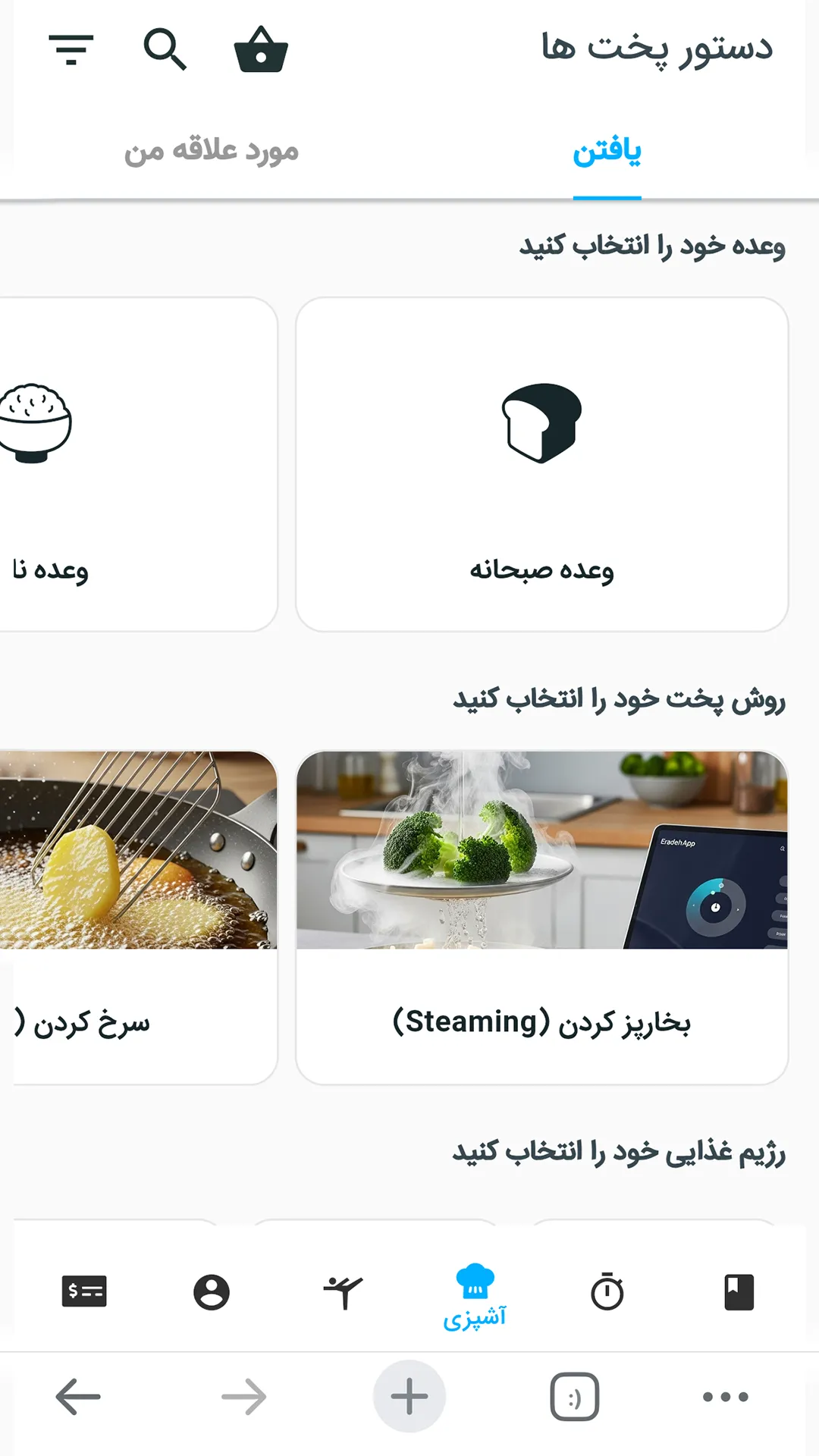
Task: Go to the profile tab
Action: click(x=212, y=1291)
